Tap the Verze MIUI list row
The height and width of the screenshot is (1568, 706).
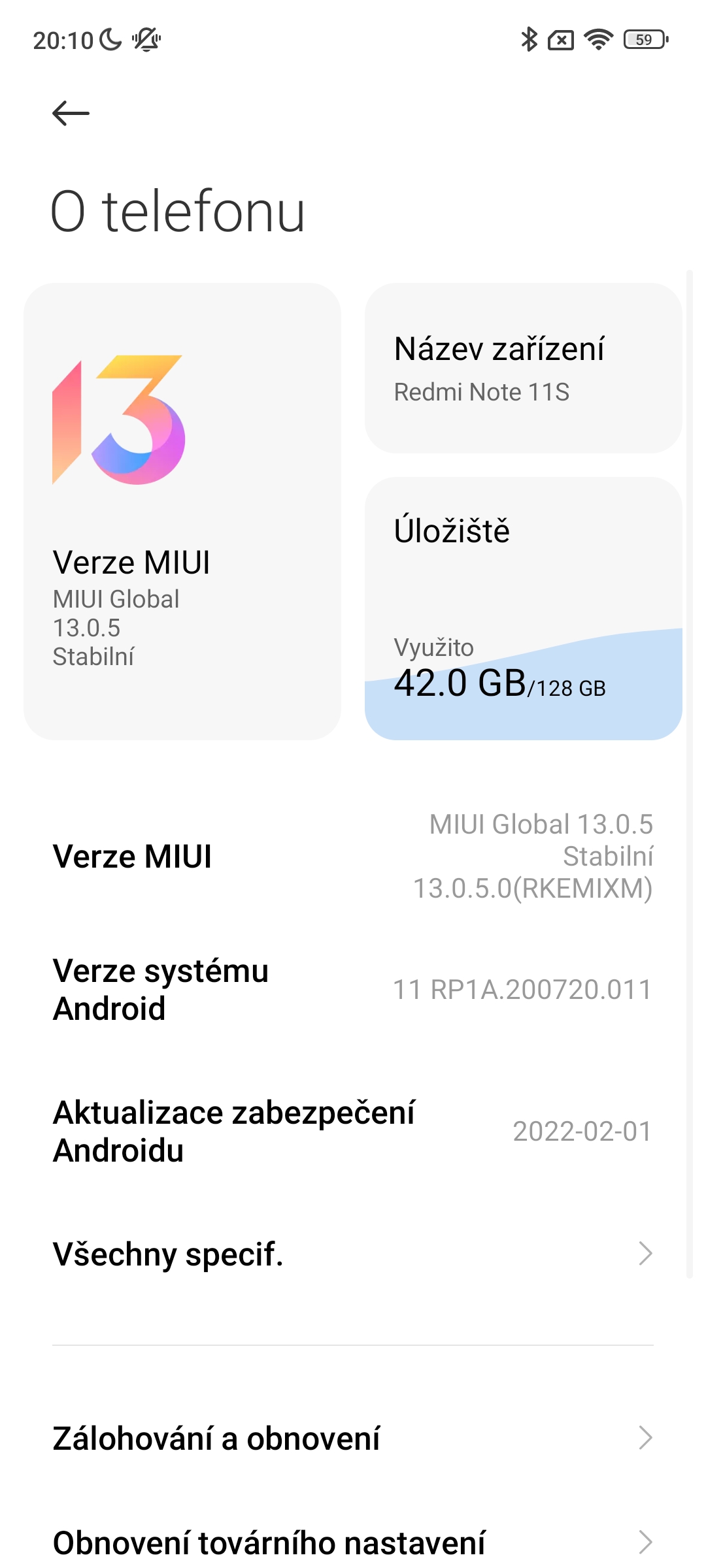(353, 856)
